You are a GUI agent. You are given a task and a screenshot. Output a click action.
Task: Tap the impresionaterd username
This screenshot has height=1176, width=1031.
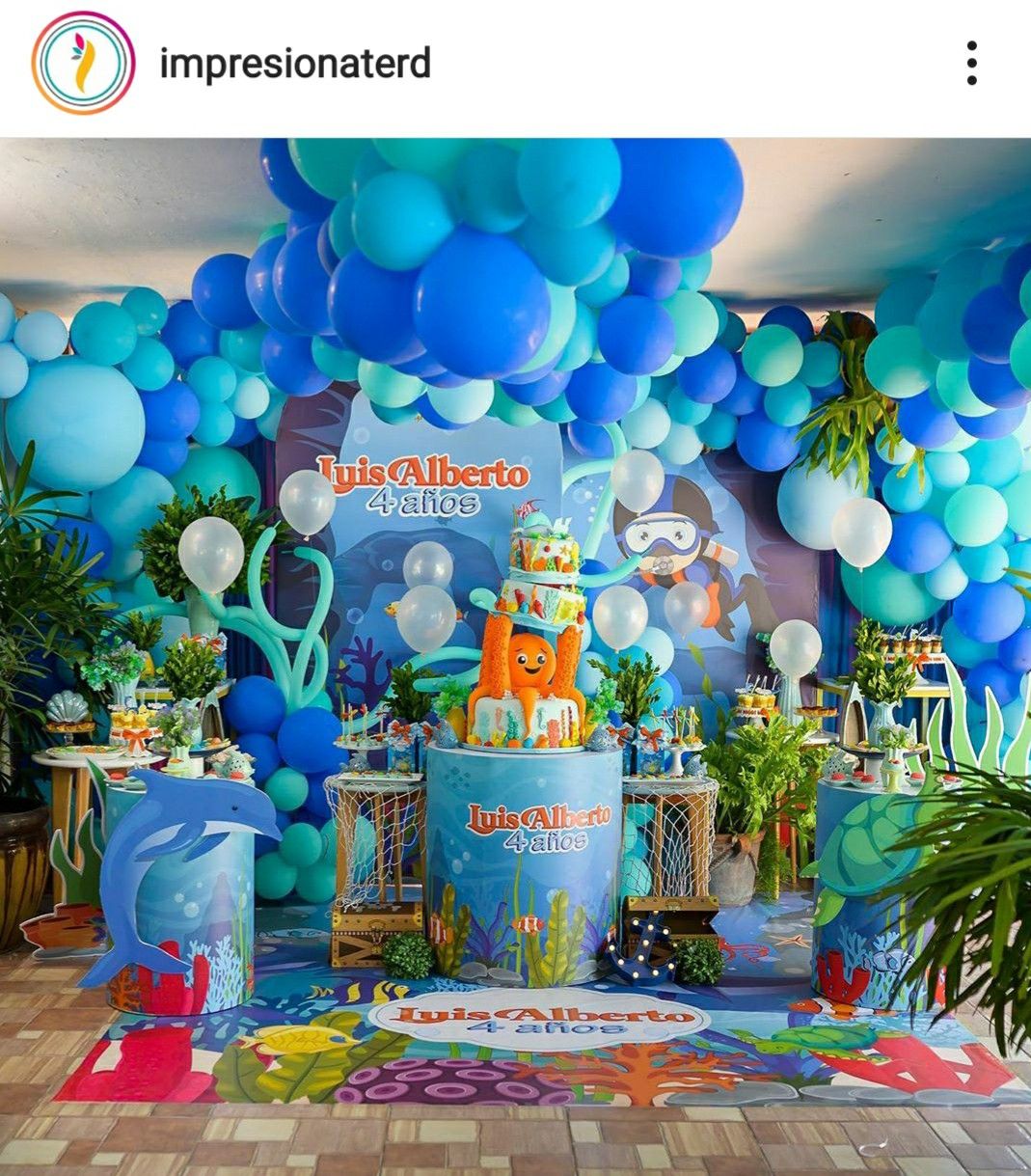coord(295,65)
